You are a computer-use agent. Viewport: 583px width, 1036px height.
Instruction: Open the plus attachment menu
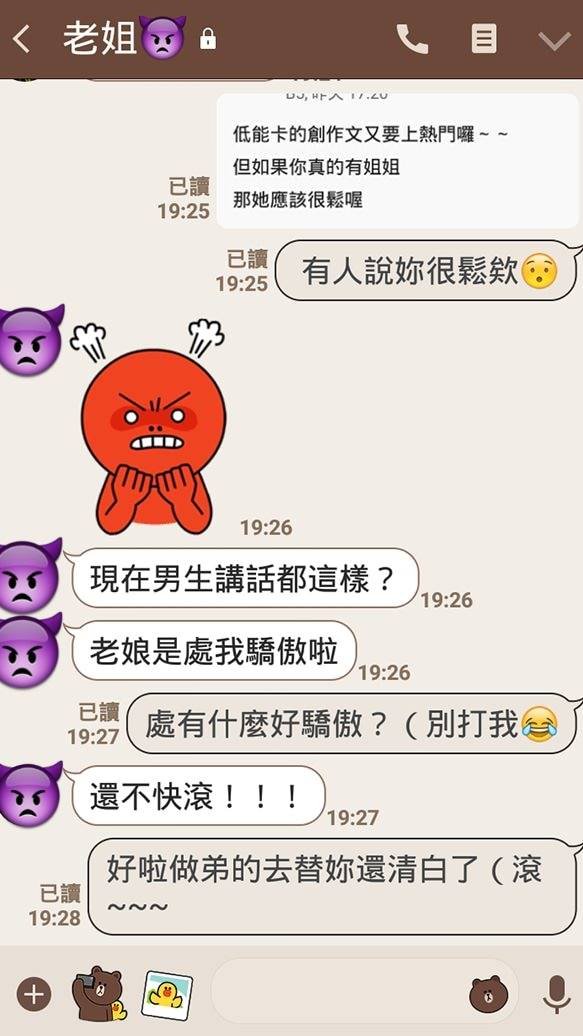(x=34, y=993)
